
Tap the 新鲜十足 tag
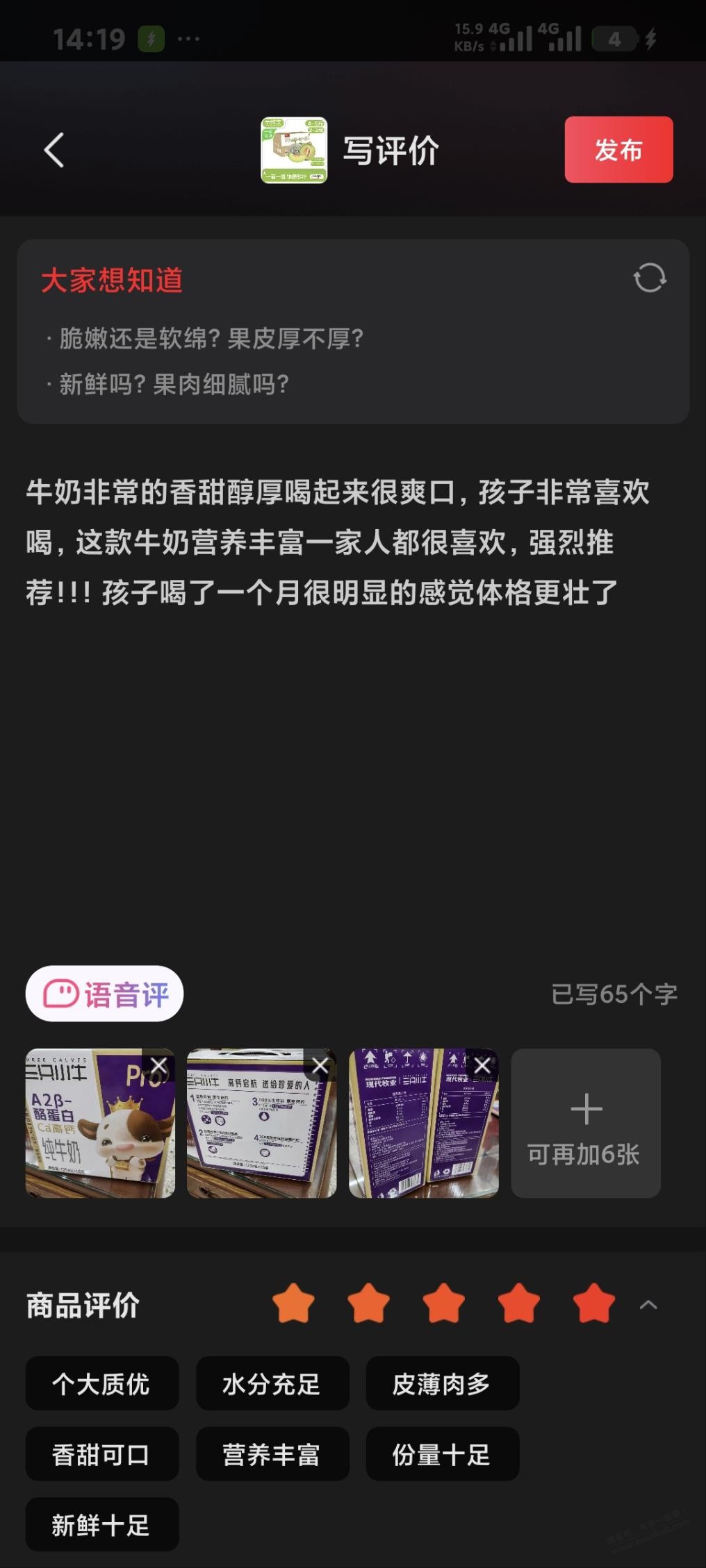coord(101,1525)
